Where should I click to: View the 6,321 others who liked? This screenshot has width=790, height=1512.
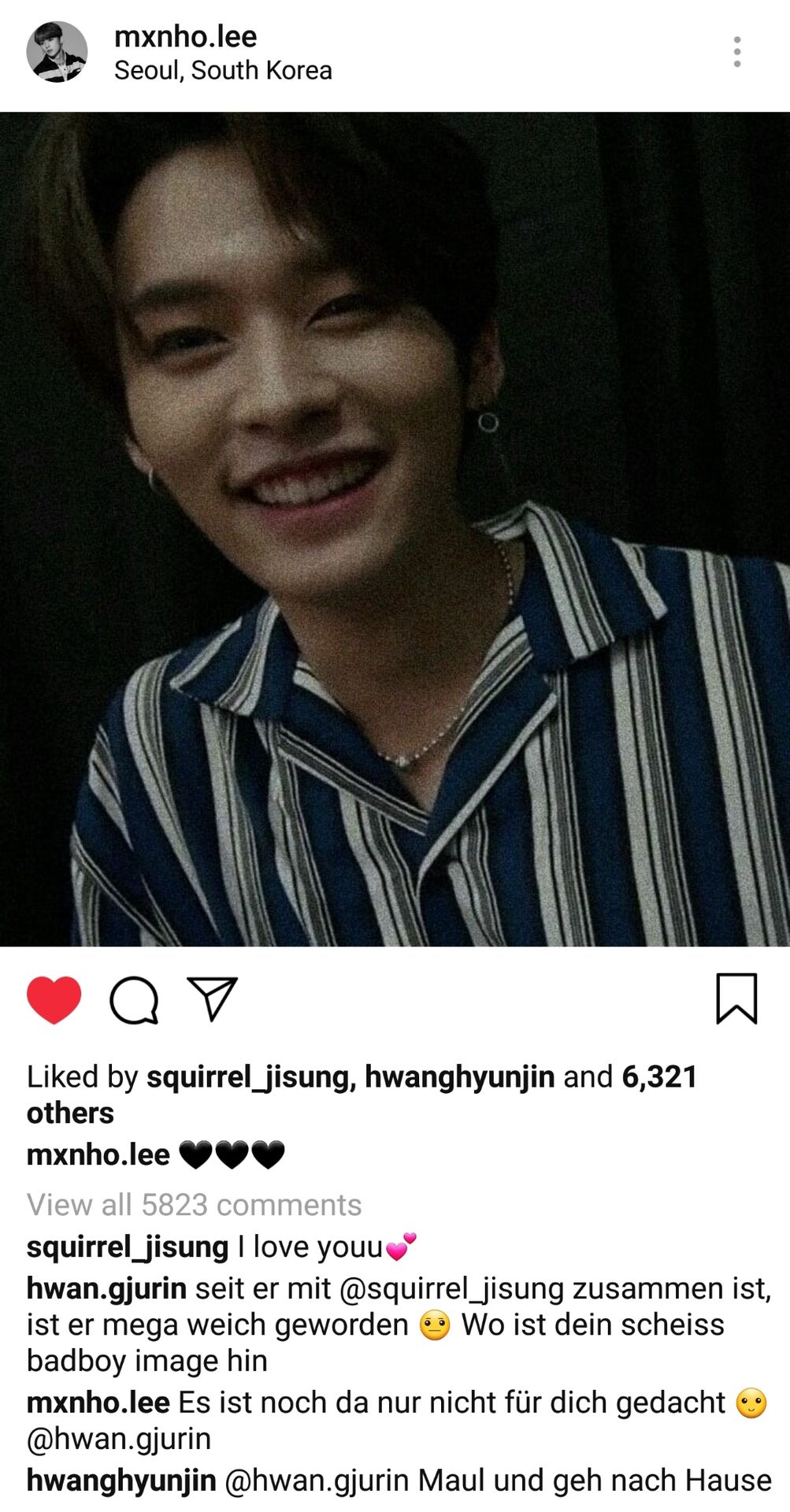click(658, 1077)
